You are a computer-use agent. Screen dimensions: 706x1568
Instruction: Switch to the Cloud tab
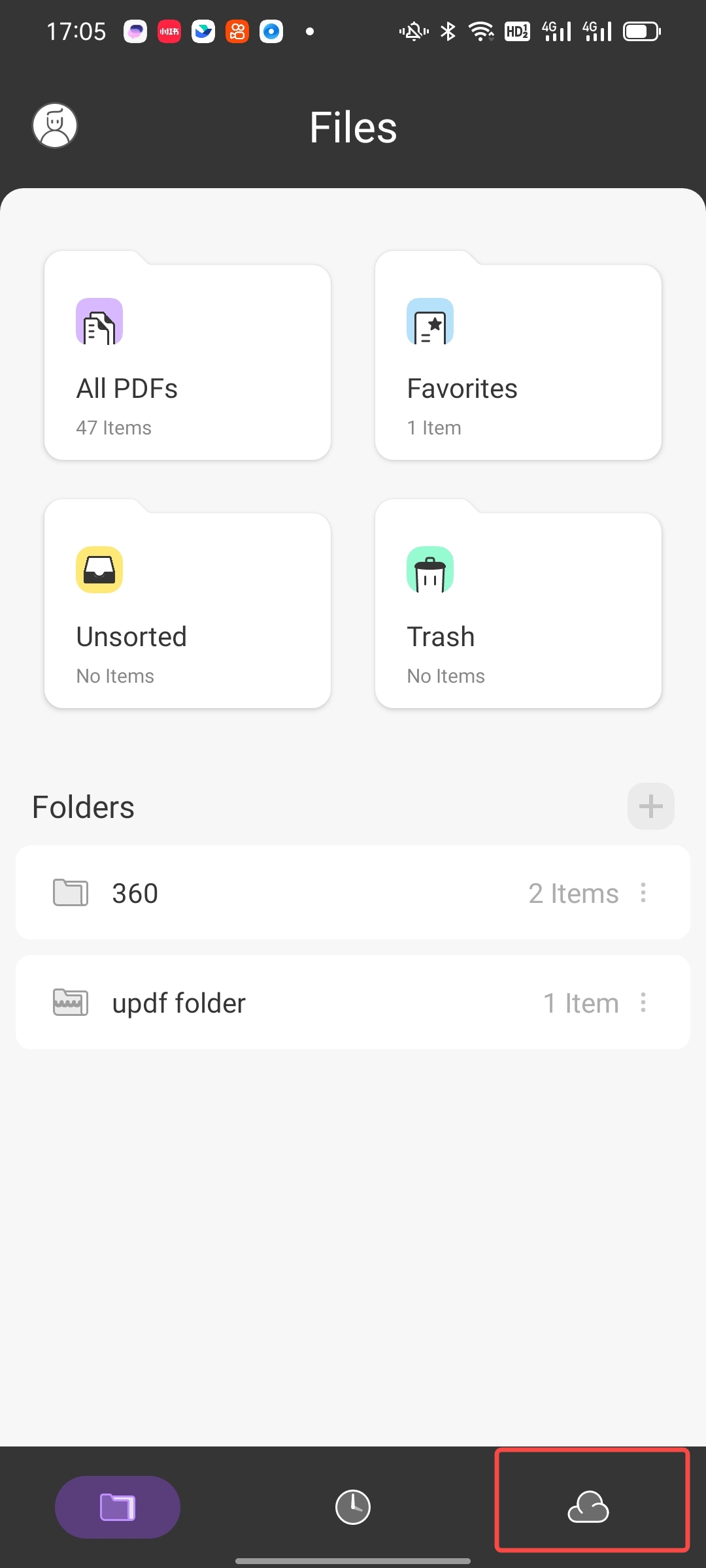pyautogui.click(x=588, y=1507)
